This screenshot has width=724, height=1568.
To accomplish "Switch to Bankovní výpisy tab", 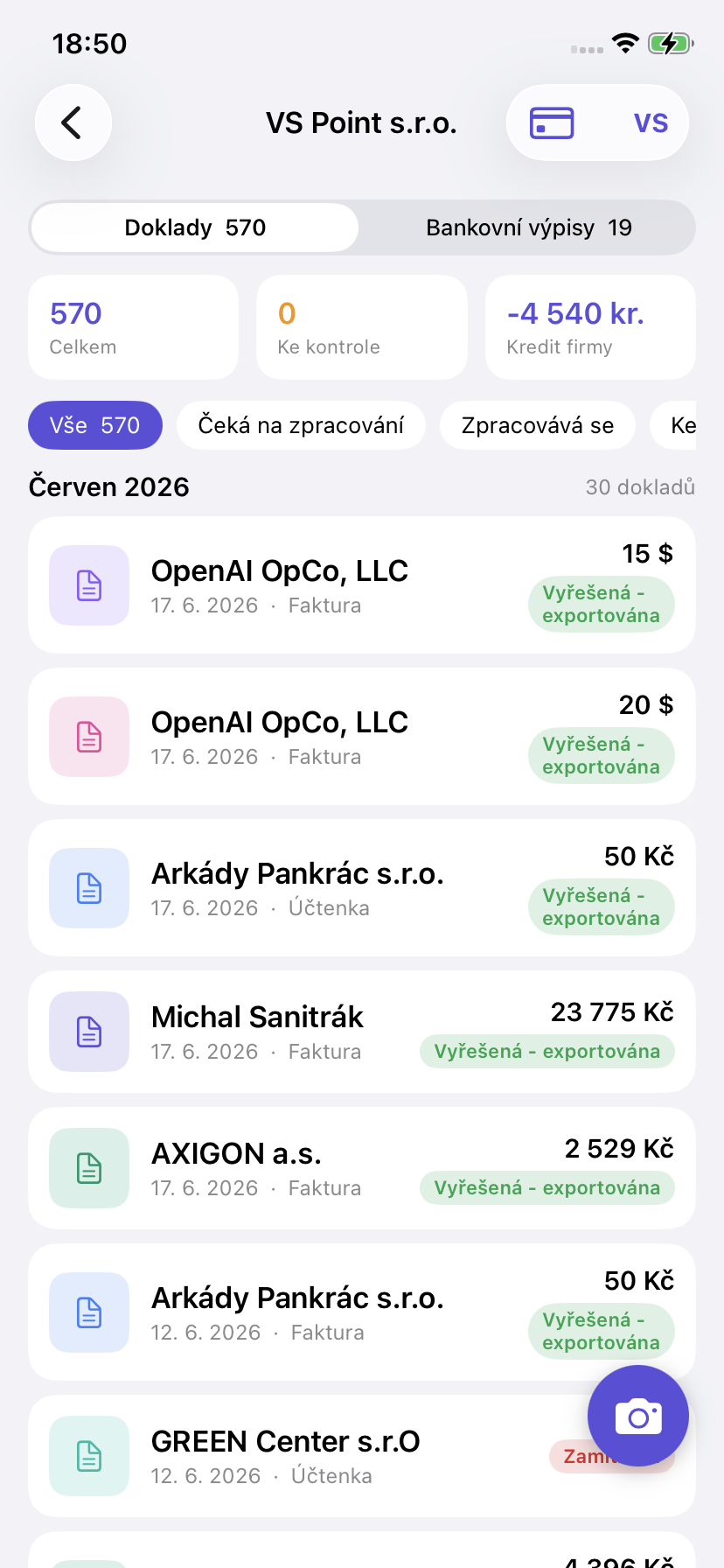I will click(x=528, y=227).
